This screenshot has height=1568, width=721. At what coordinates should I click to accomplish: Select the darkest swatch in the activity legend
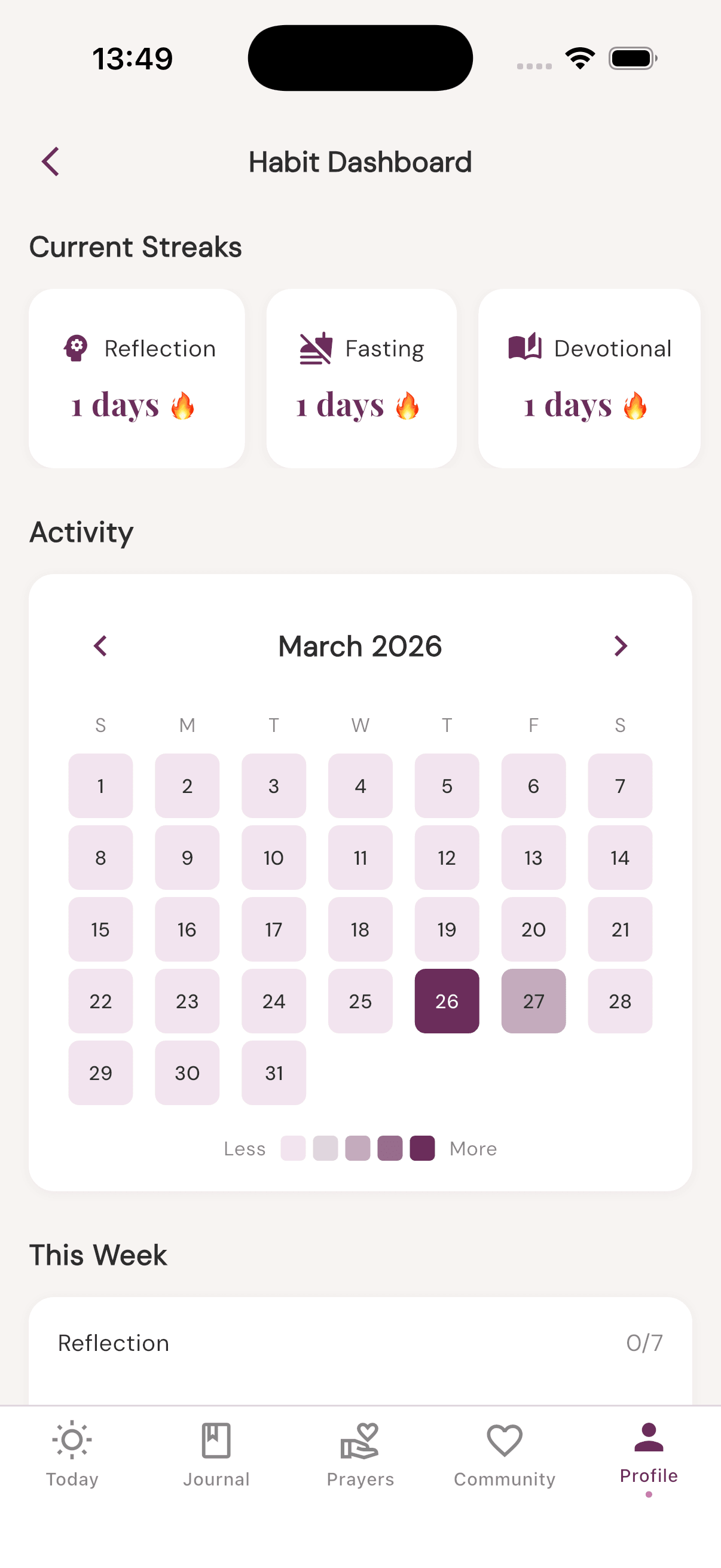(x=422, y=1148)
